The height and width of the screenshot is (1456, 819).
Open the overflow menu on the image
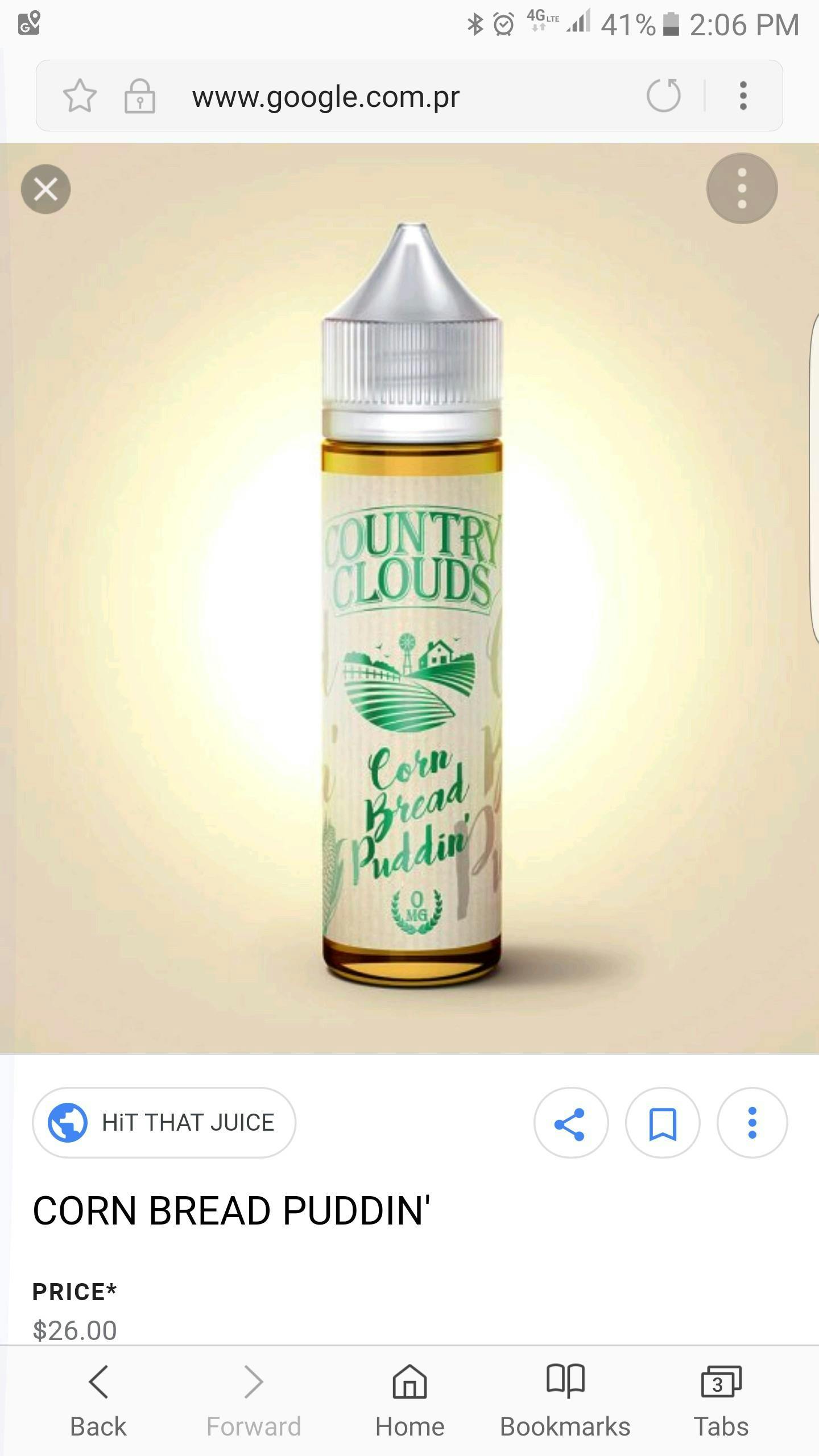pyautogui.click(x=742, y=188)
